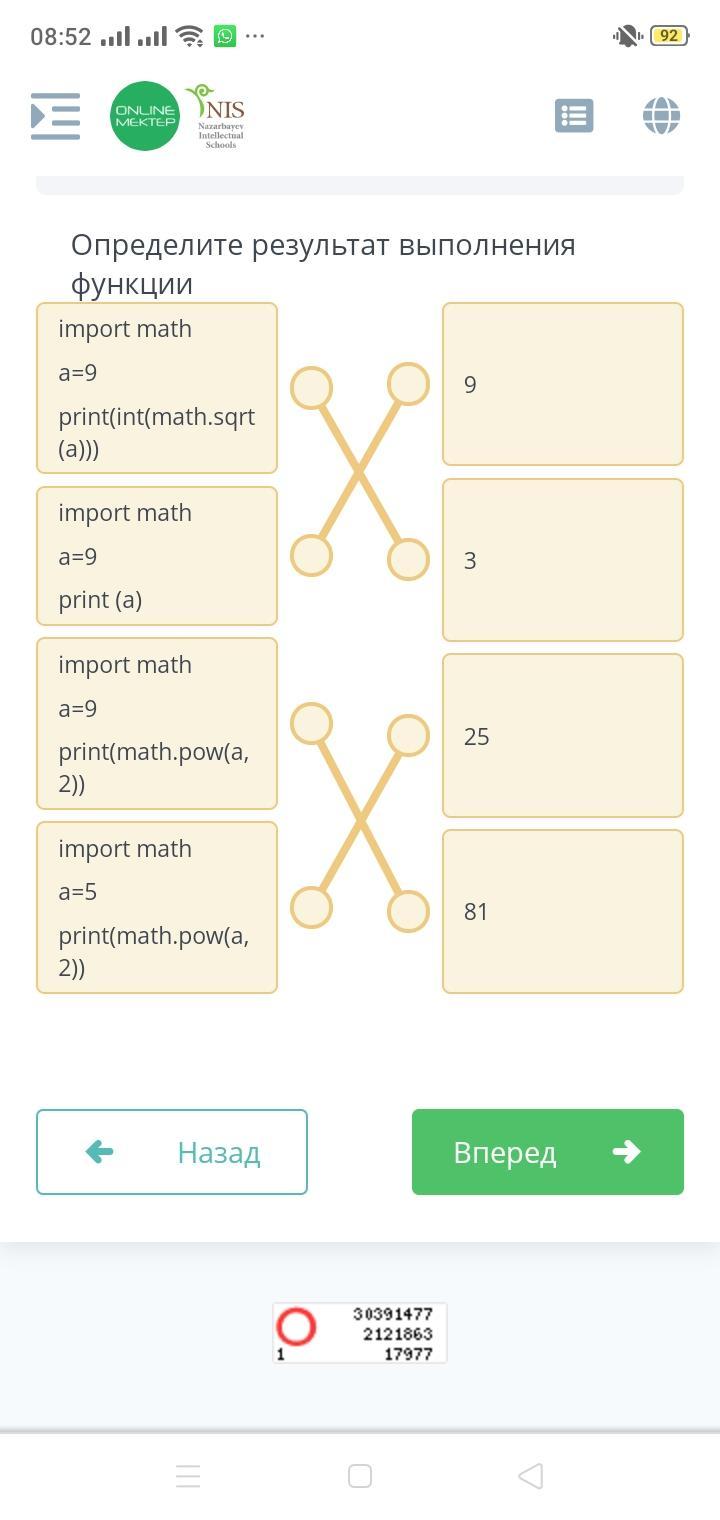Tap connector circle beside answer 3
Image resolution: width=720 pixels, height=1520 pixels.
pos(408,560)
